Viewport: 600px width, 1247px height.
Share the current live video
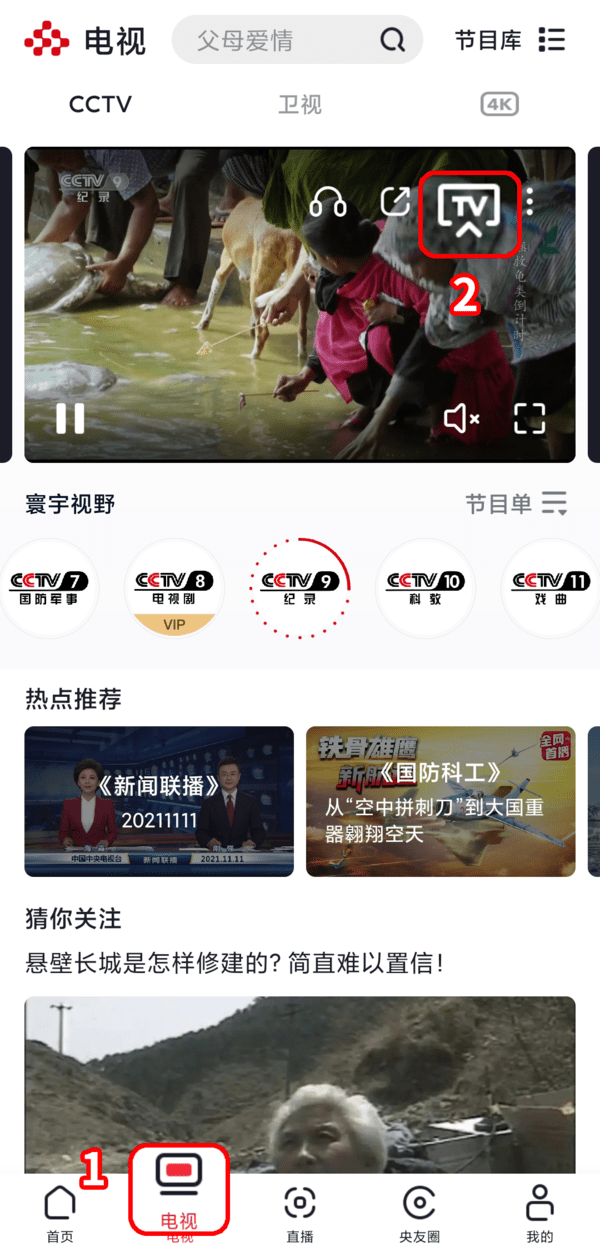(396, 202)
